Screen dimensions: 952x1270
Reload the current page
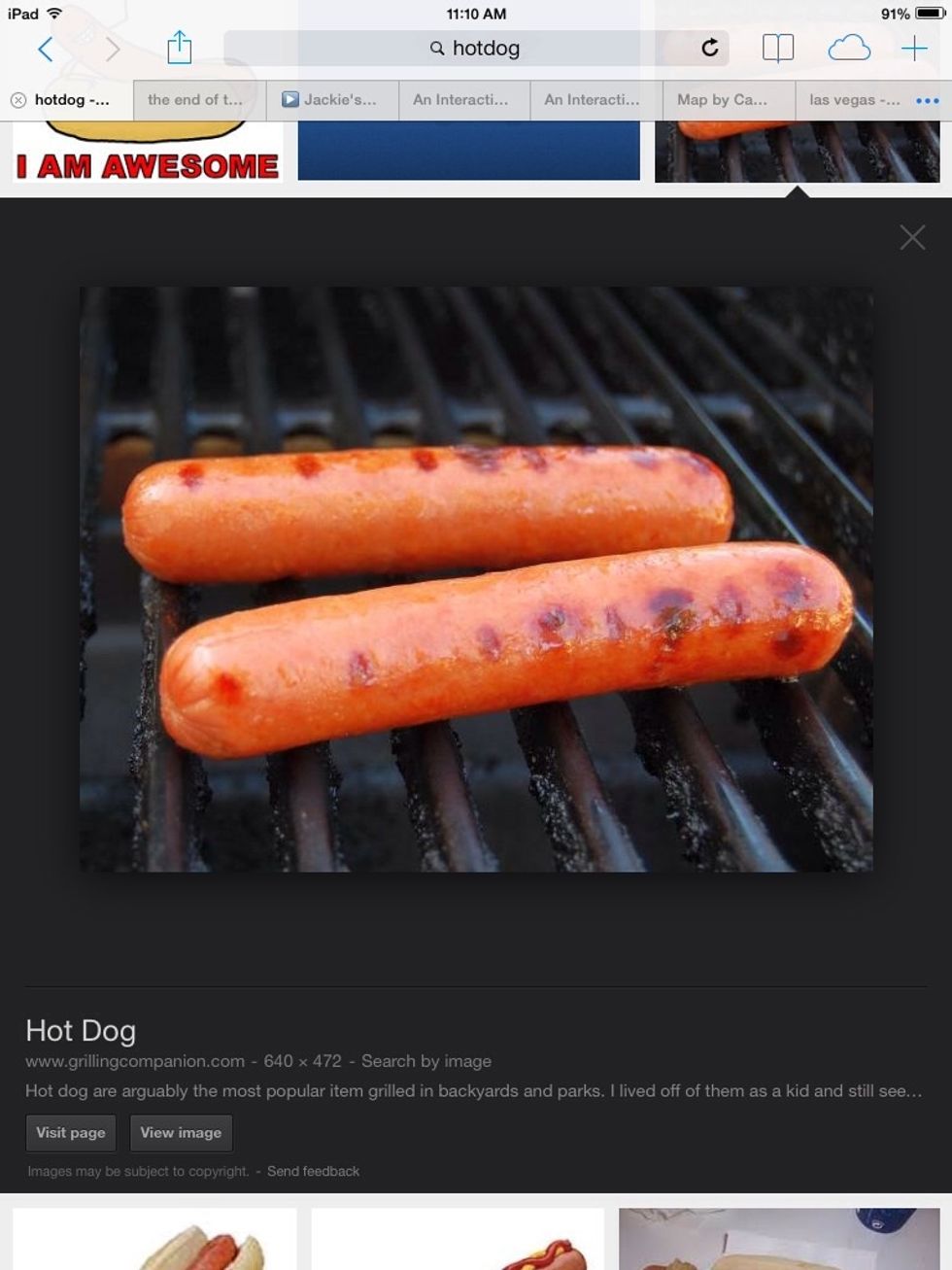[710, 48]
